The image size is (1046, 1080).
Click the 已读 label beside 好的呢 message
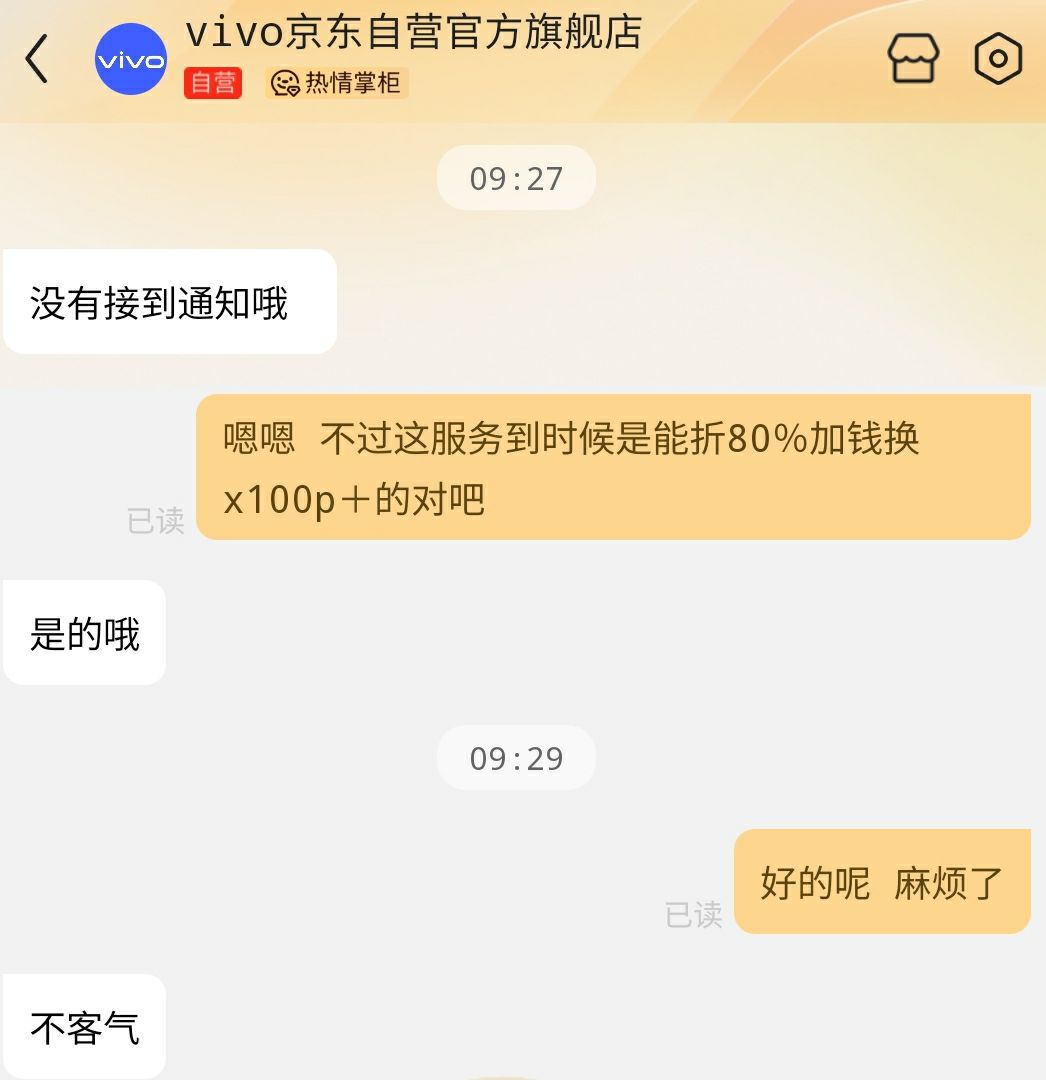point(694,916)
